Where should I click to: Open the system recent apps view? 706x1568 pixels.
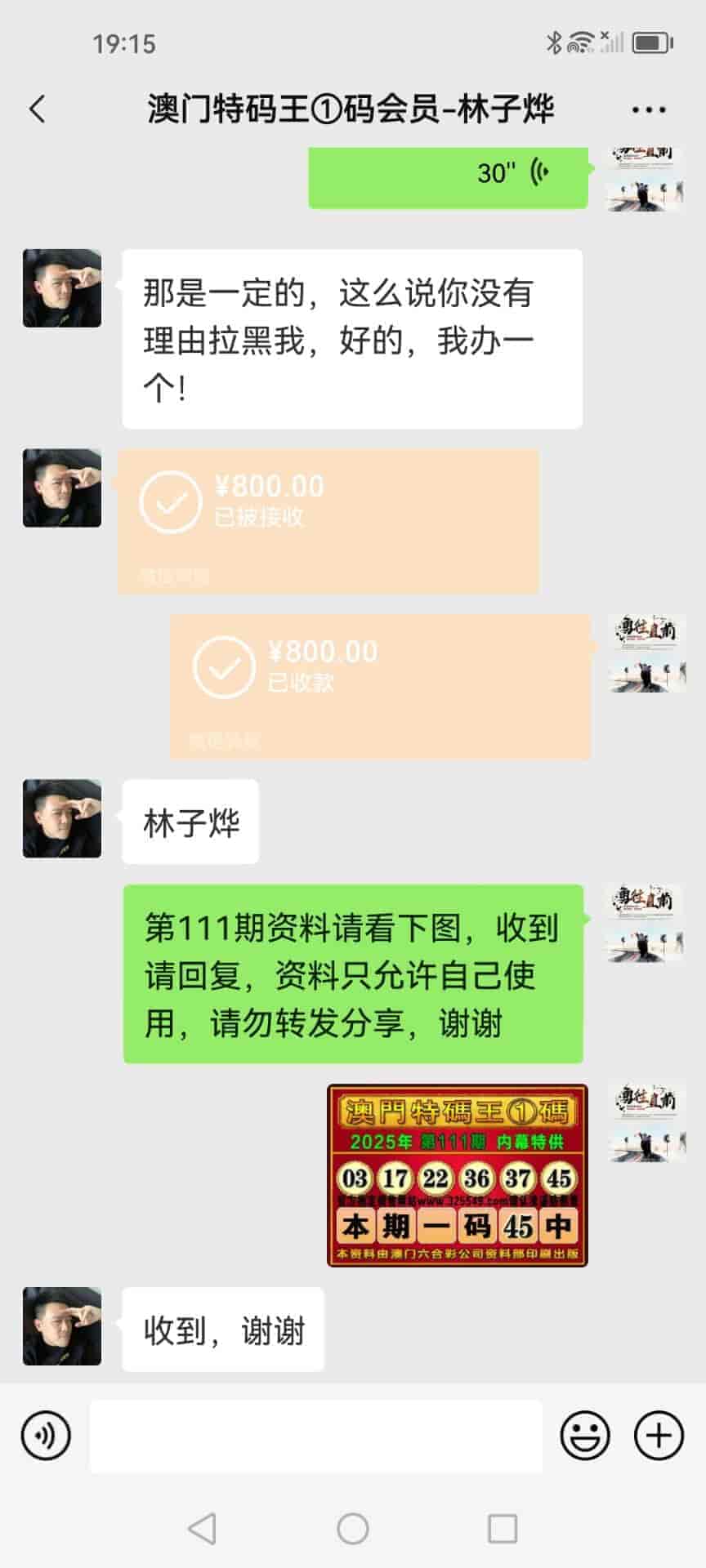coord(503,1528)
